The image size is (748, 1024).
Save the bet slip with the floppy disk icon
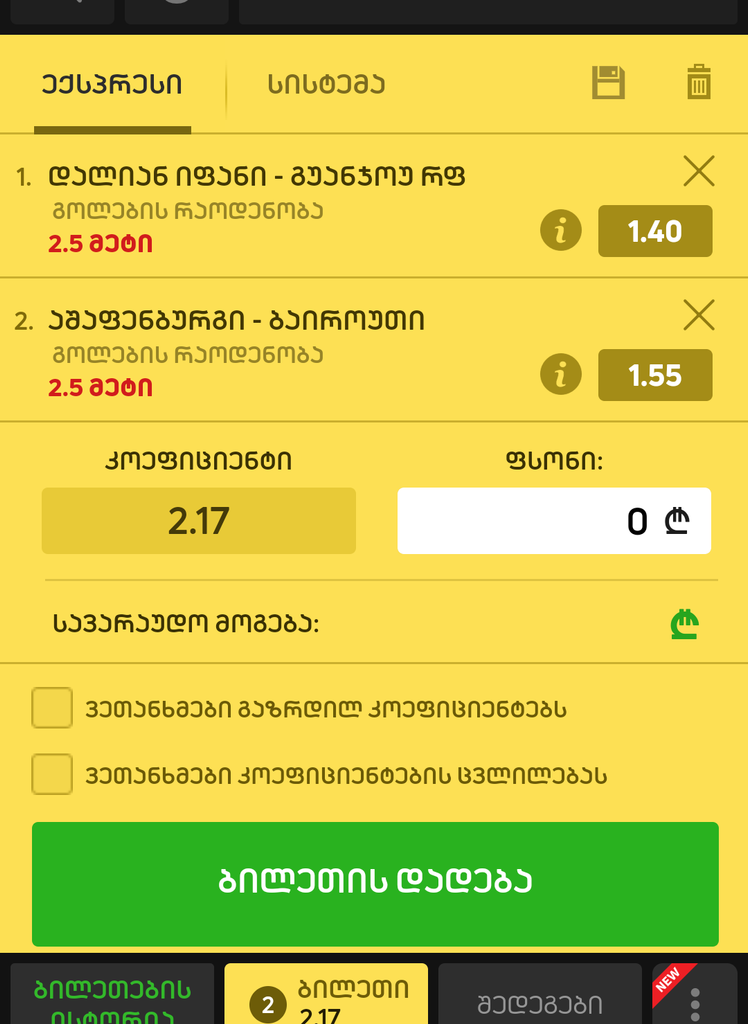[x=609, y=84]
